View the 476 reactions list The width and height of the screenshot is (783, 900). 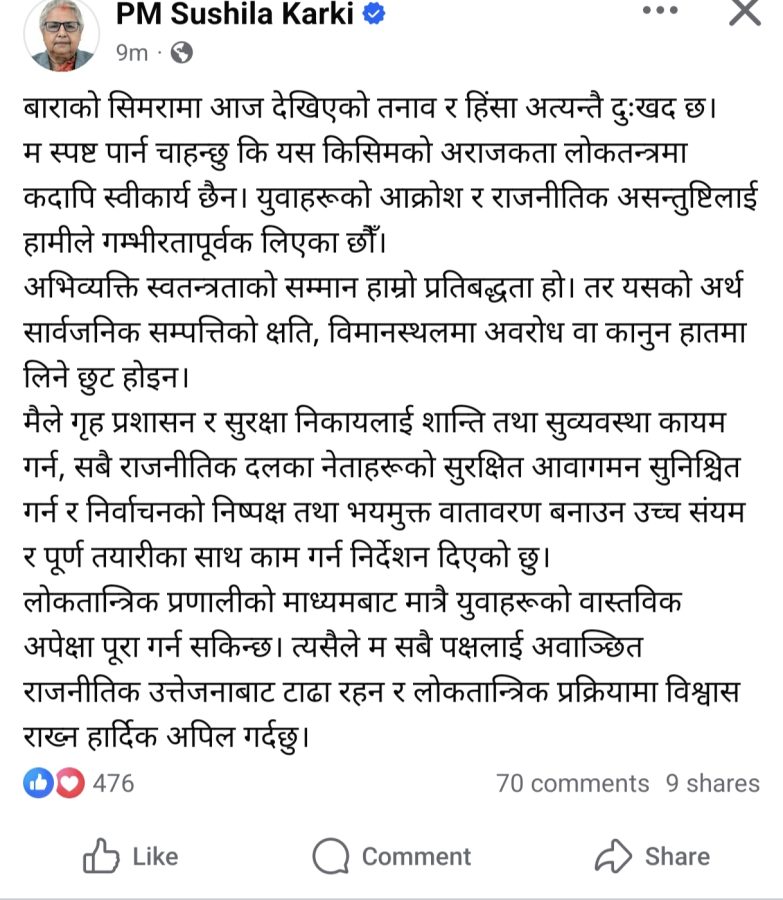80,783
